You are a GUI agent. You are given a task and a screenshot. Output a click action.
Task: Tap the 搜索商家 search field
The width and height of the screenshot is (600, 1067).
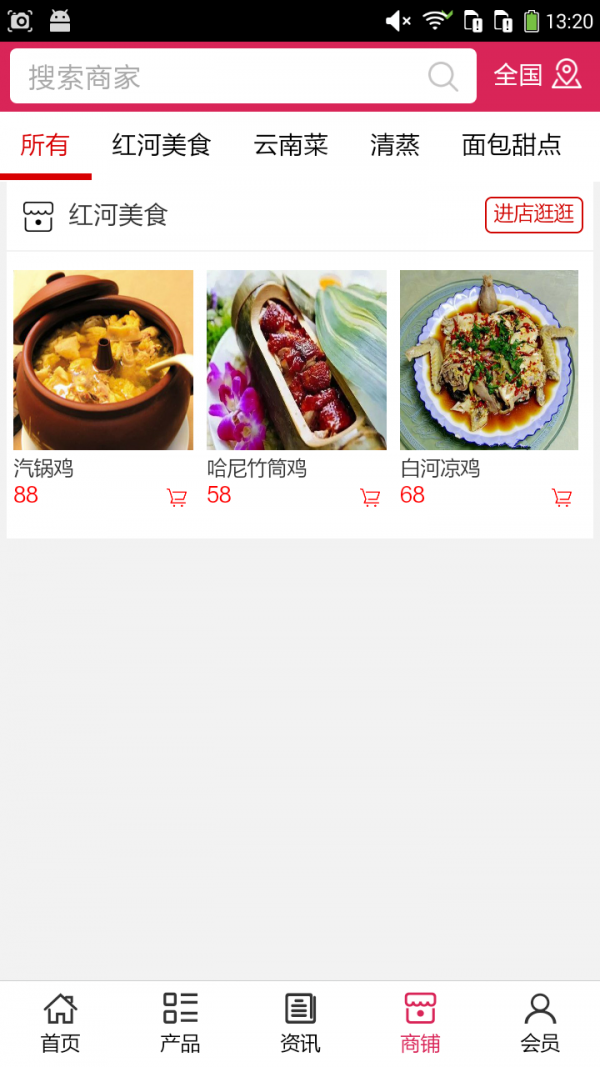(x=220, y=77)
